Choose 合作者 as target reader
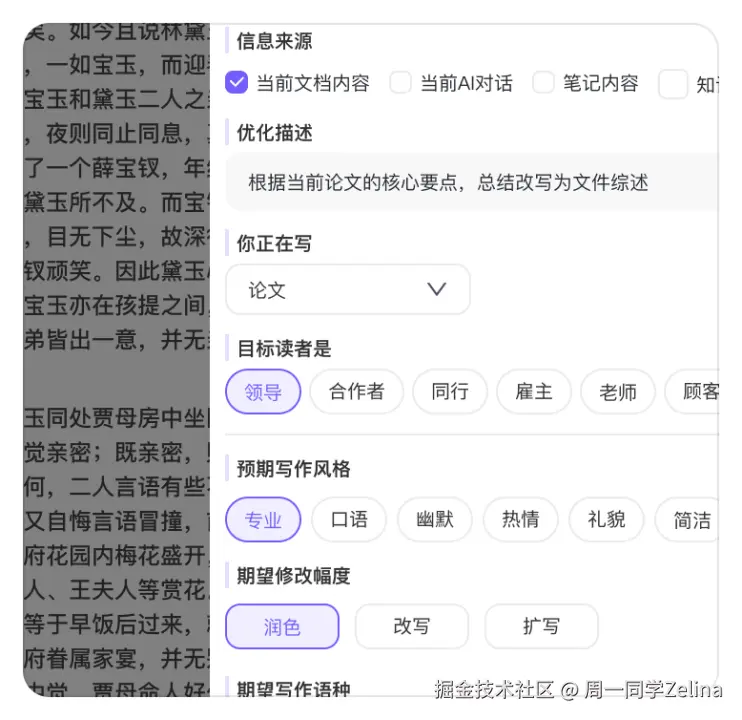The height and width of the screenshot is (720, 742). pos(356,392)
